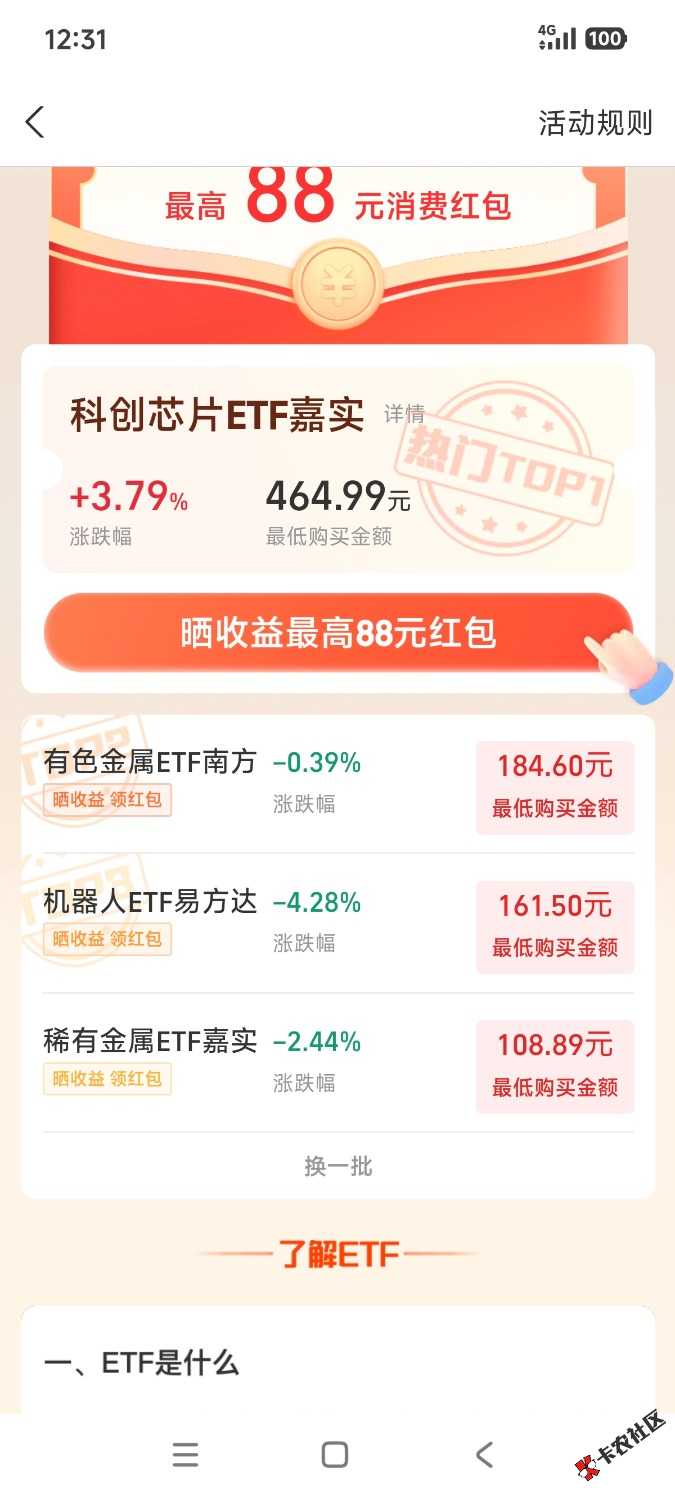The height and width of the screenshot is (1500, 675).
Task: Tap 晒收益最高88元红包 button
Action: [338, 633]
